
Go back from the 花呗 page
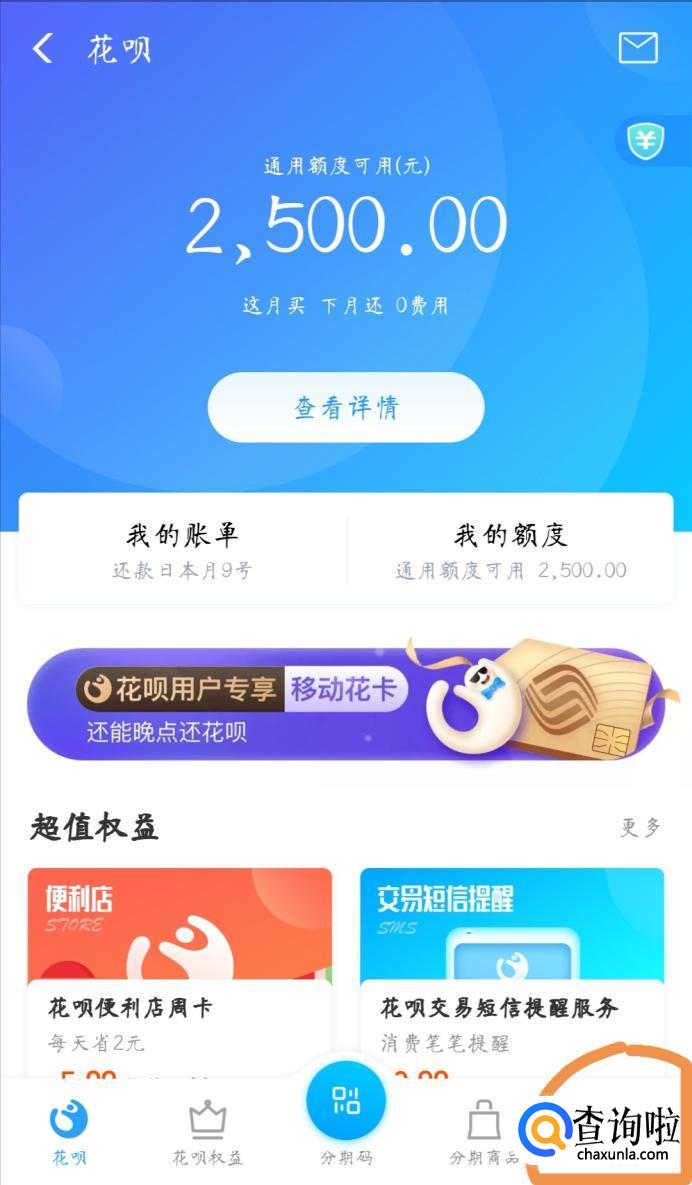[43, 49]
